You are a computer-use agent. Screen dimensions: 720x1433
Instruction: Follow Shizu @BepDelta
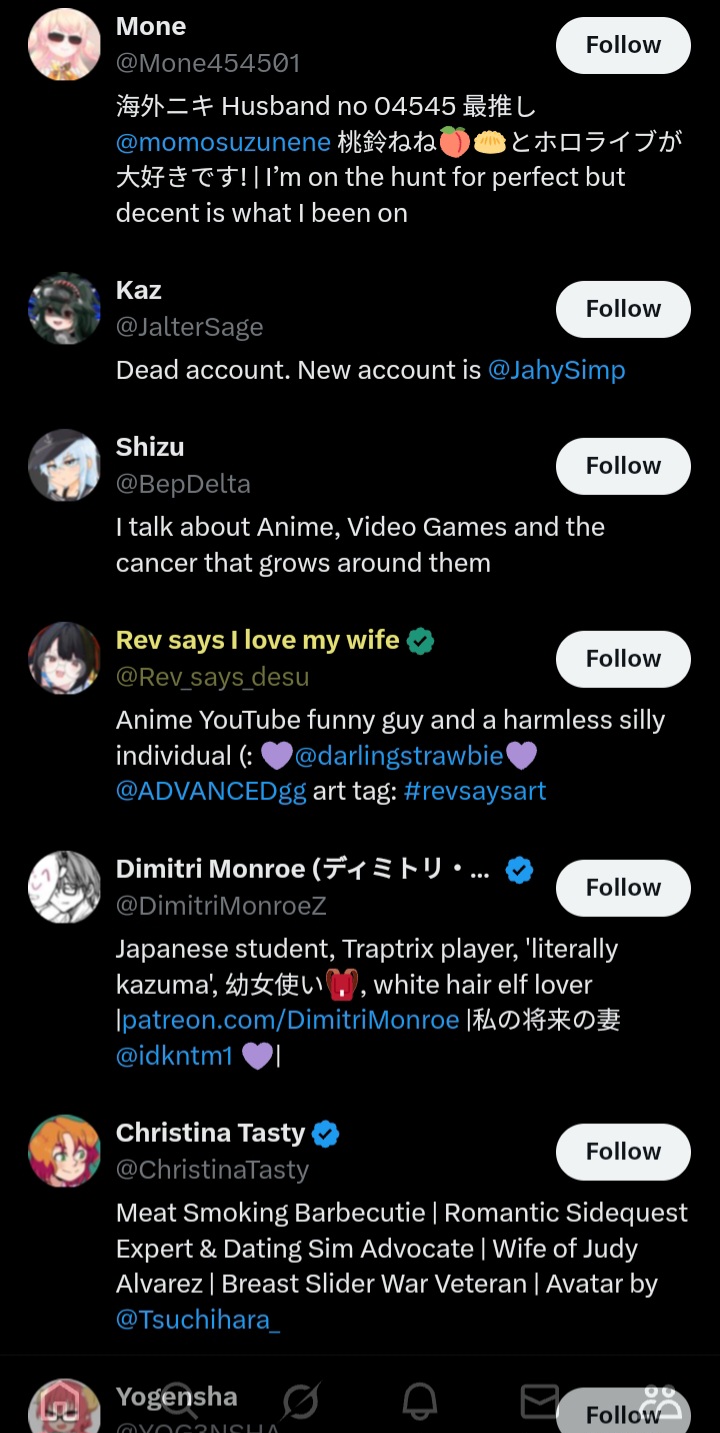623,466
